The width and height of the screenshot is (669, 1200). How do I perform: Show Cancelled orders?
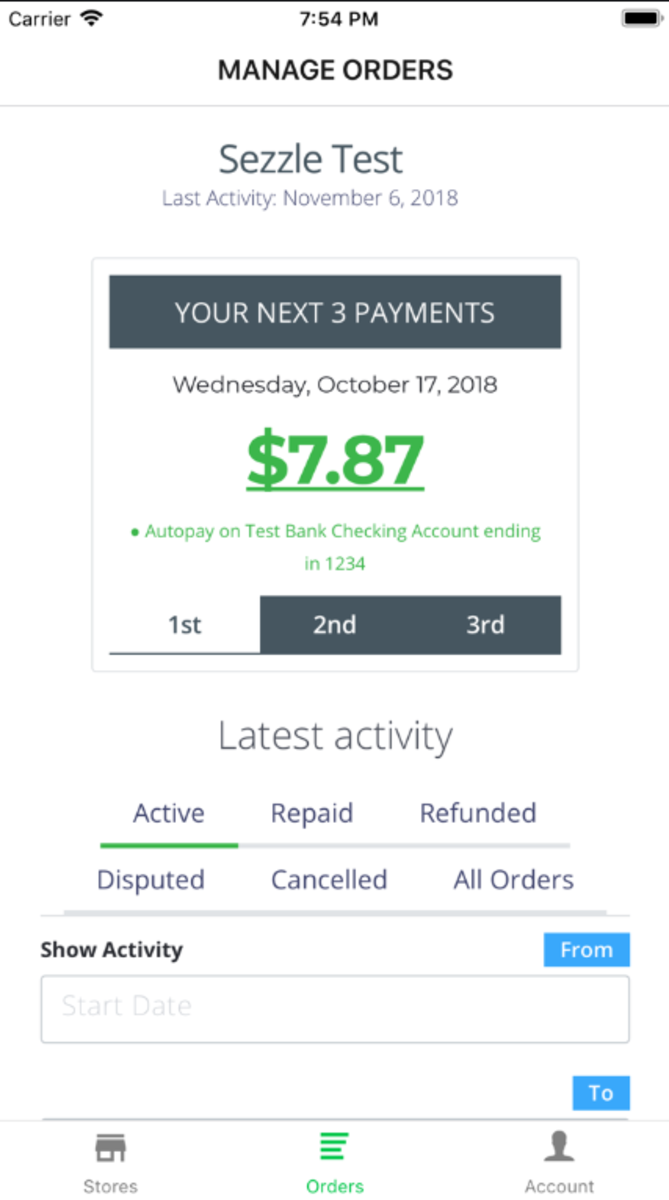point(329,880)
